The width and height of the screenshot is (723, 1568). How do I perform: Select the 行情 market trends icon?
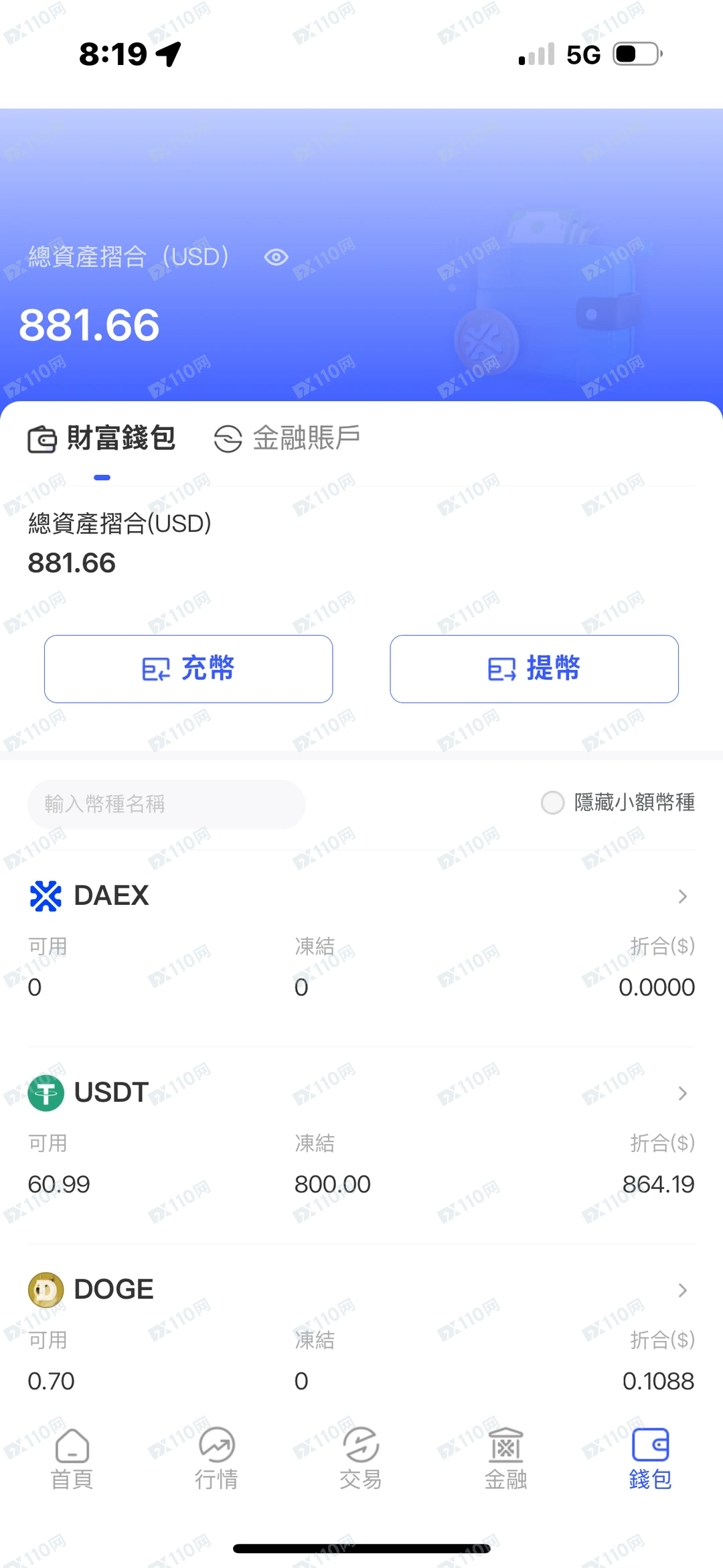tap(216, 1447)
